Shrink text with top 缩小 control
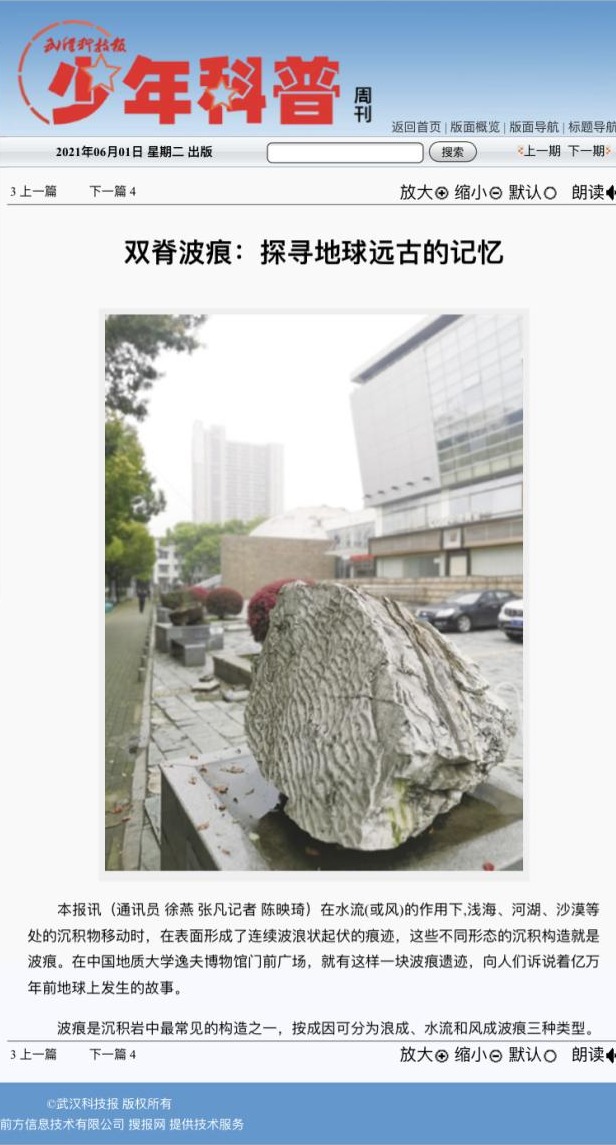Image resolution: width=616 pixels, height=1145 pixels. click(x=478, y=192)
